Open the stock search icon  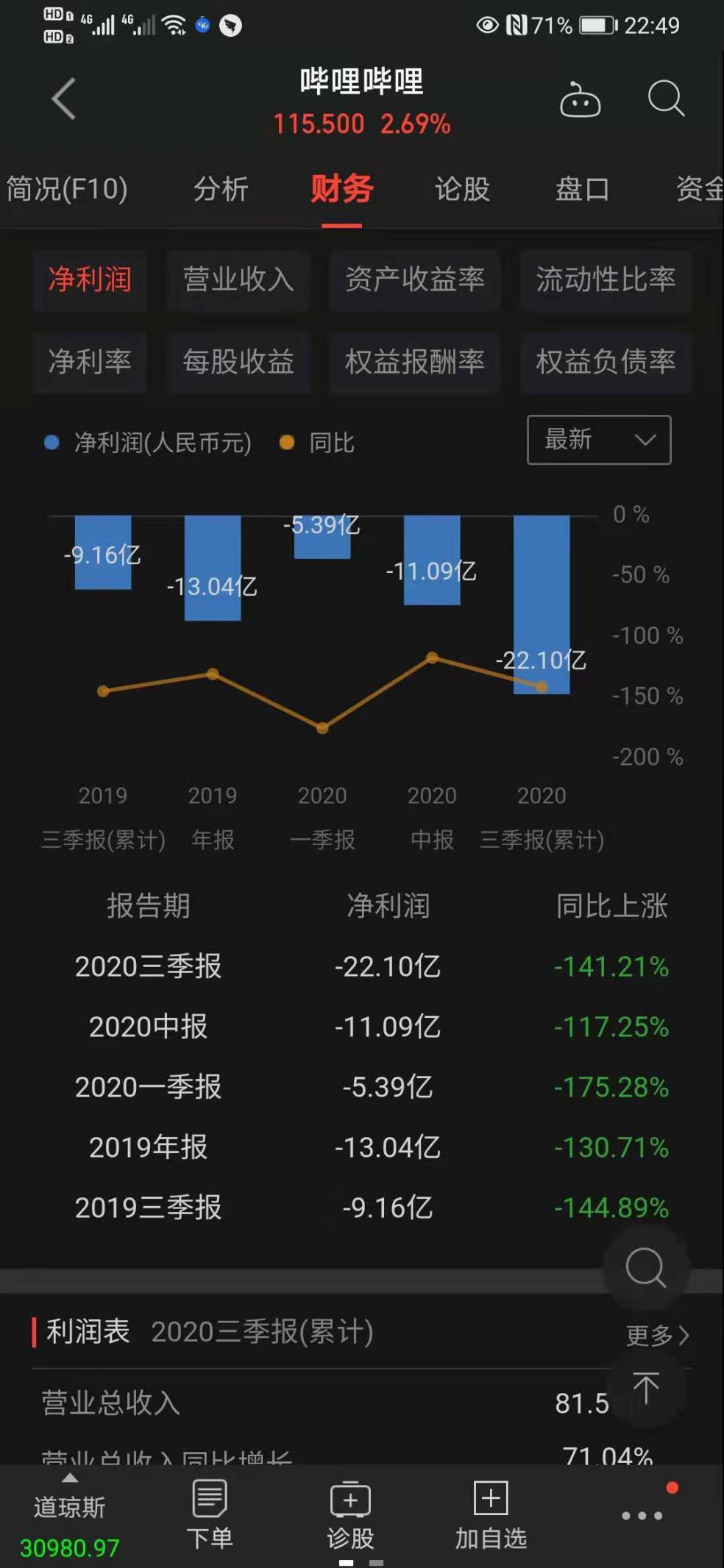click(x=664, y=99)
